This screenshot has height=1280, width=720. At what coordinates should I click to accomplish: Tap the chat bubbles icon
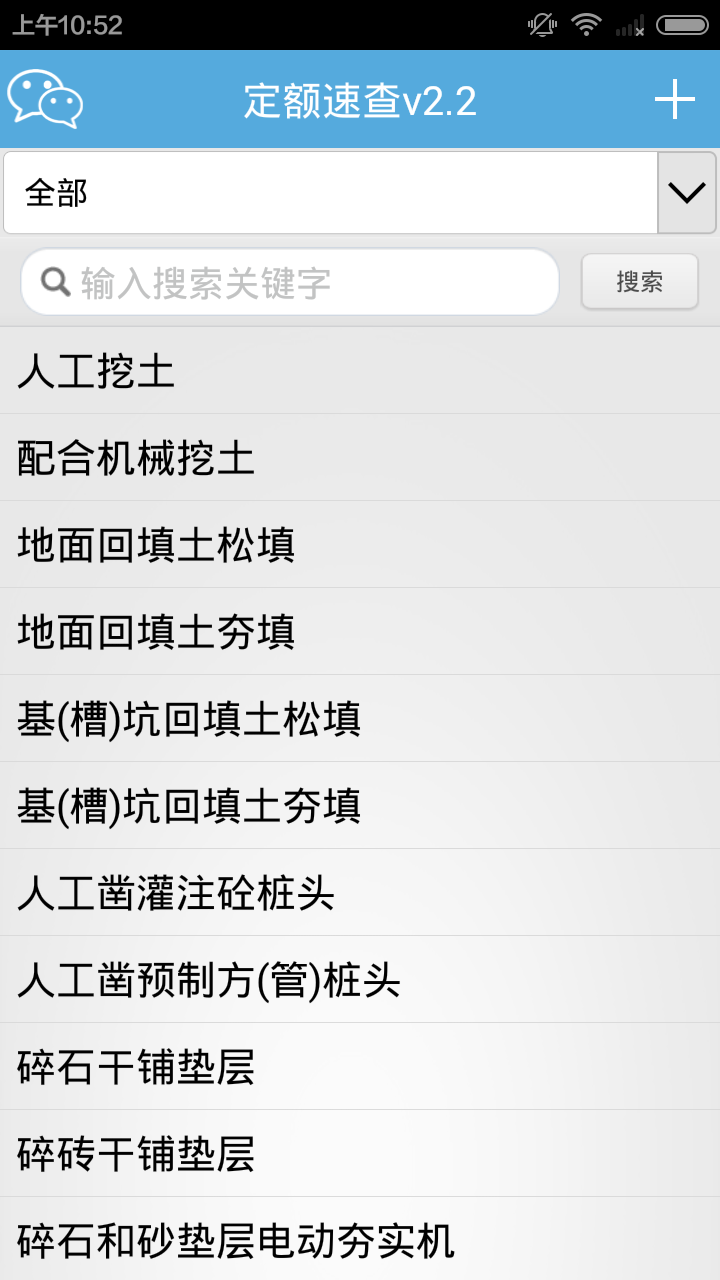pos(45,99)
